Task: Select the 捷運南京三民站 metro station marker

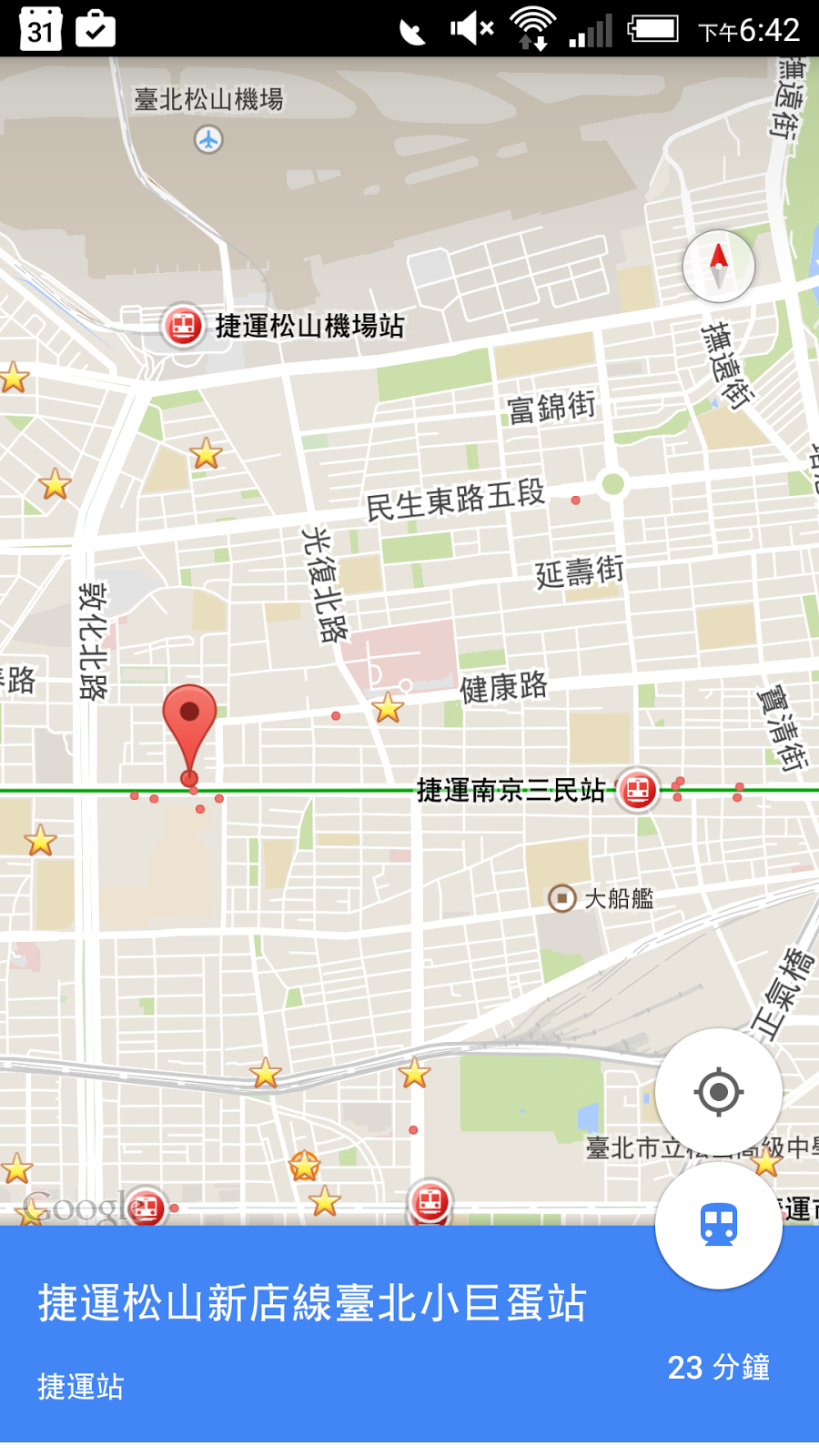Action: (637, 789)
